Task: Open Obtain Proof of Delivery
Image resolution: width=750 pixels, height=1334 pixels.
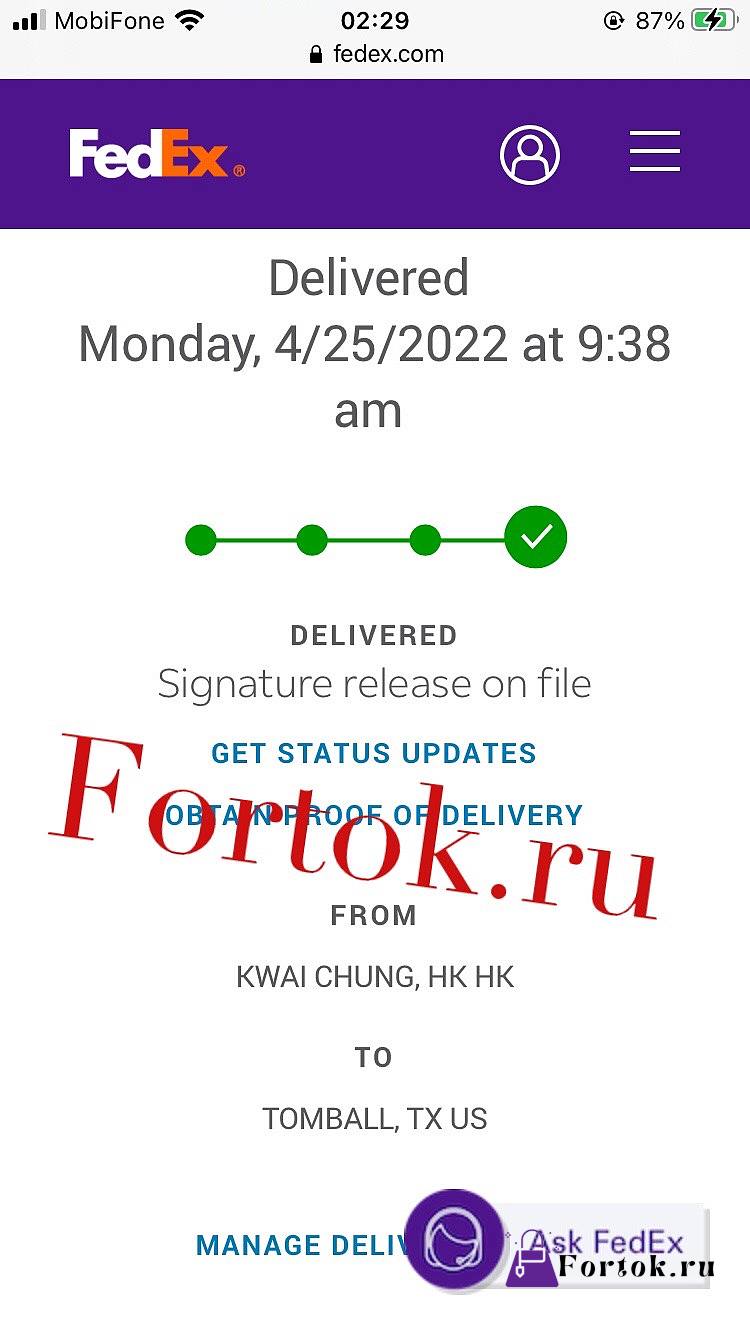Action: [374, 815]
